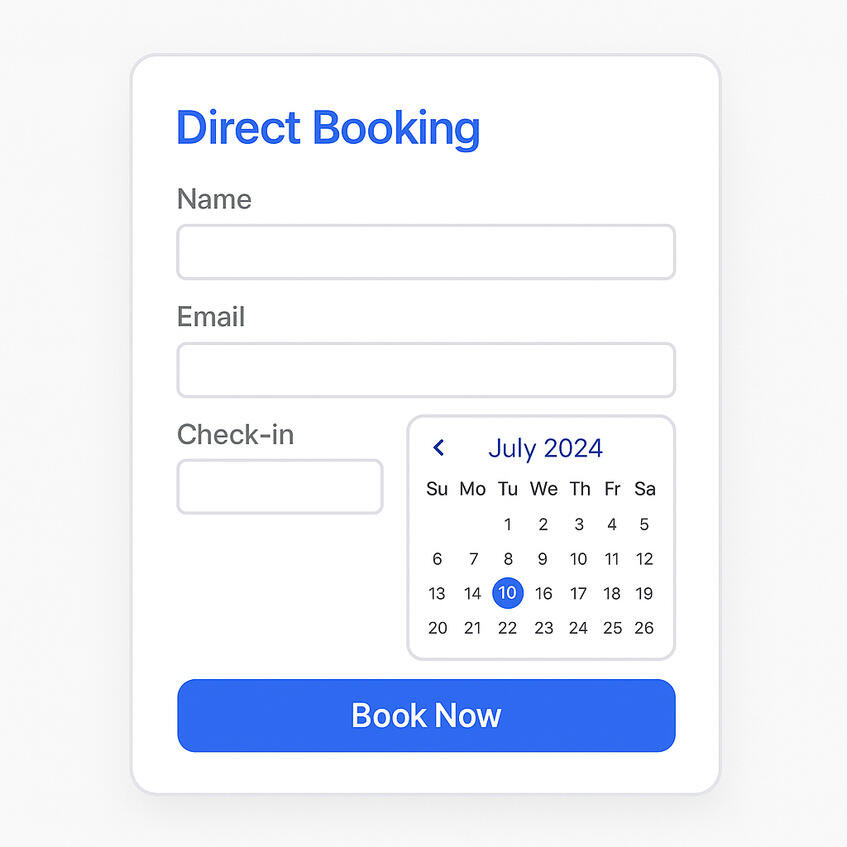Pick July 1 as the date
The height and width of the screenshot is (847, 847).
508,524
